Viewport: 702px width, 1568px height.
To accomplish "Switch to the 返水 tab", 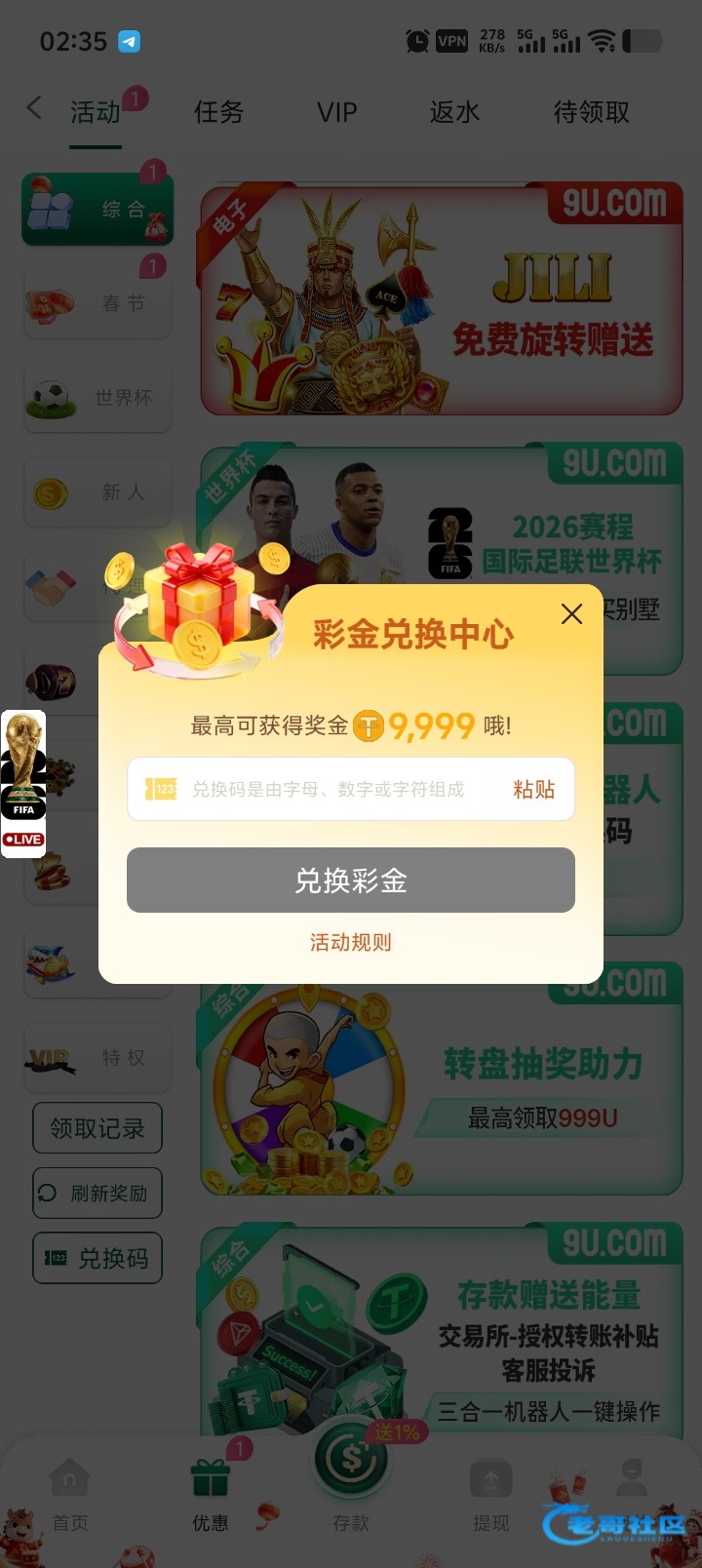I will [x=454, y=112].
